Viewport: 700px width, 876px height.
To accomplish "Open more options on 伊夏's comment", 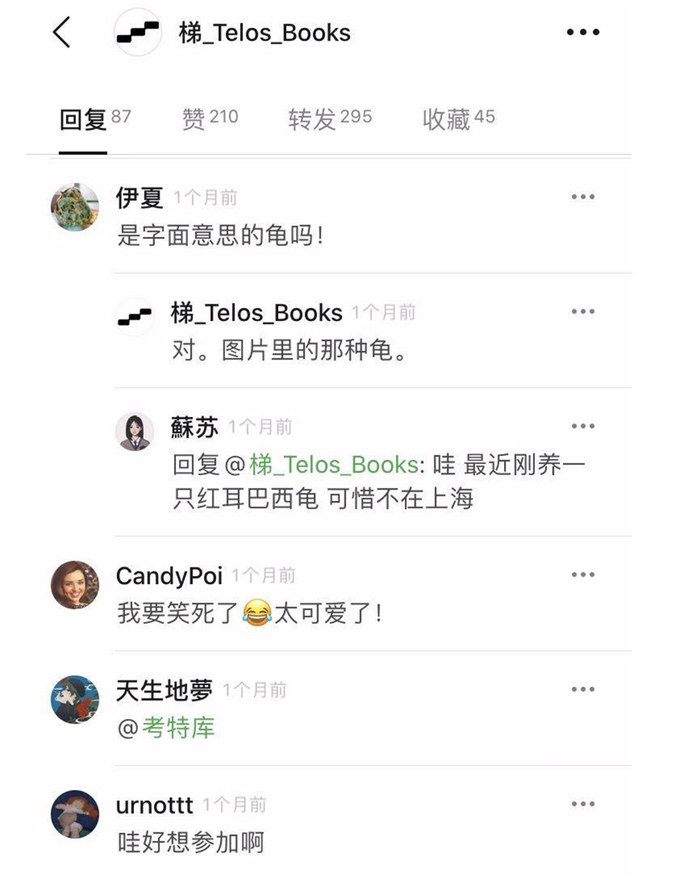I will pos(583,197).
